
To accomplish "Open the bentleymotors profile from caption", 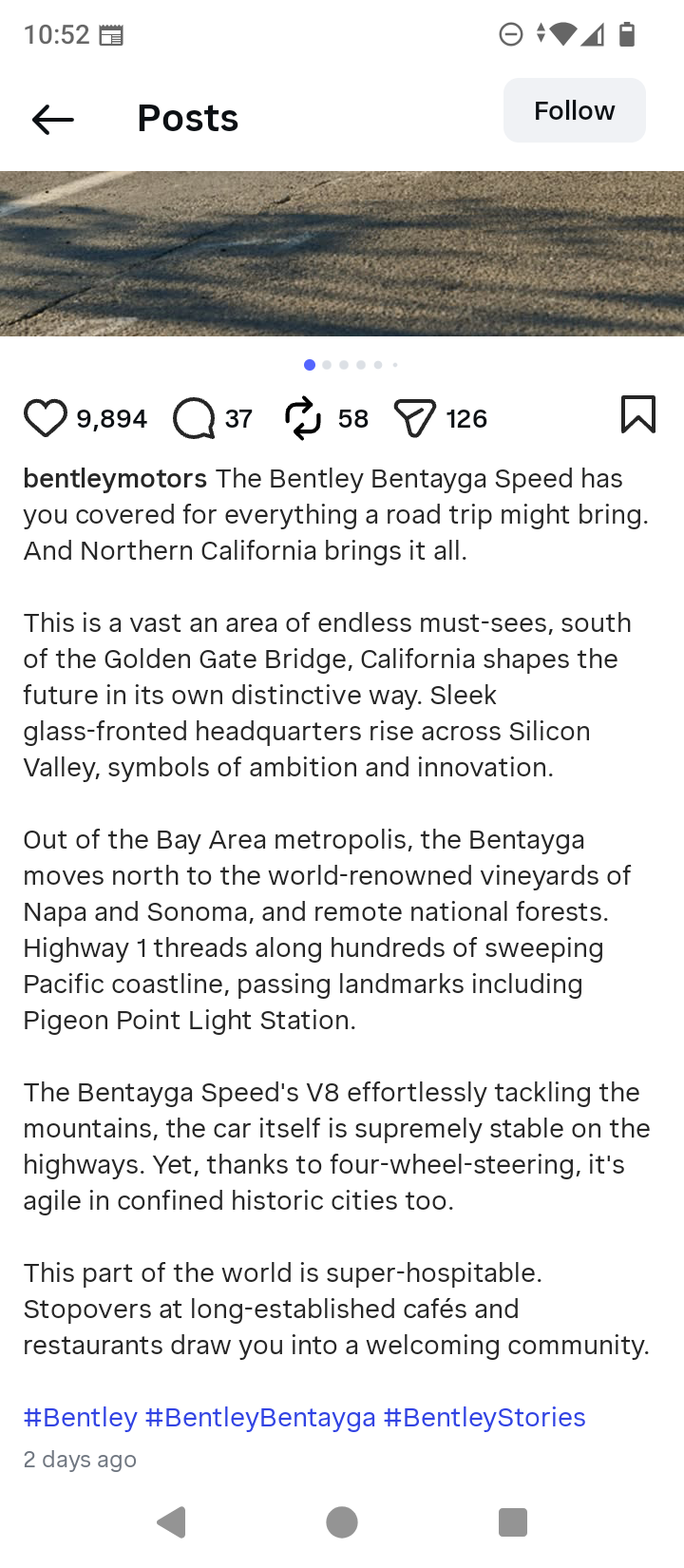I will click(115, 478).
